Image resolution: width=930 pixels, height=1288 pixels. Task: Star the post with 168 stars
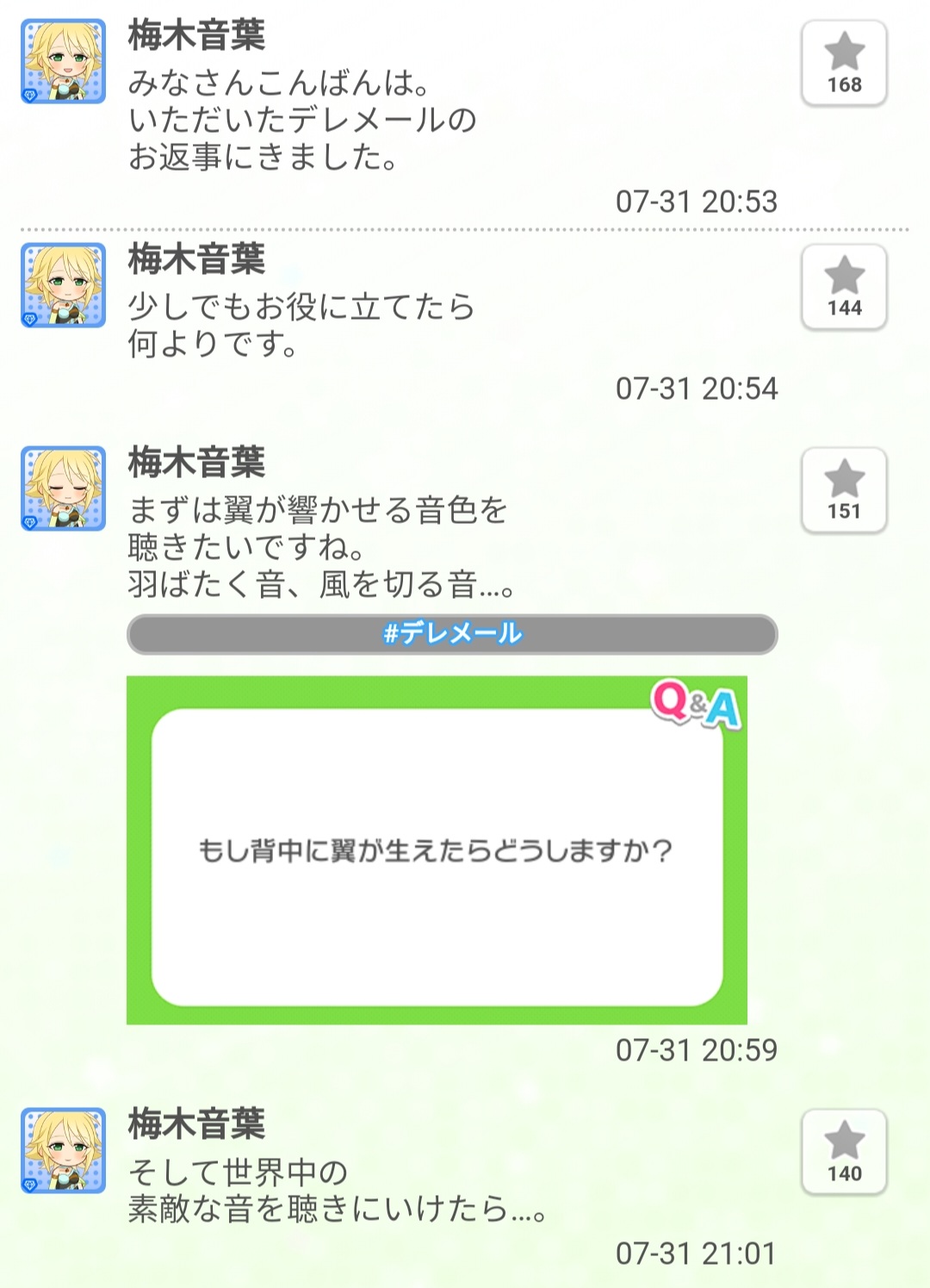click(x=844, y=63)
